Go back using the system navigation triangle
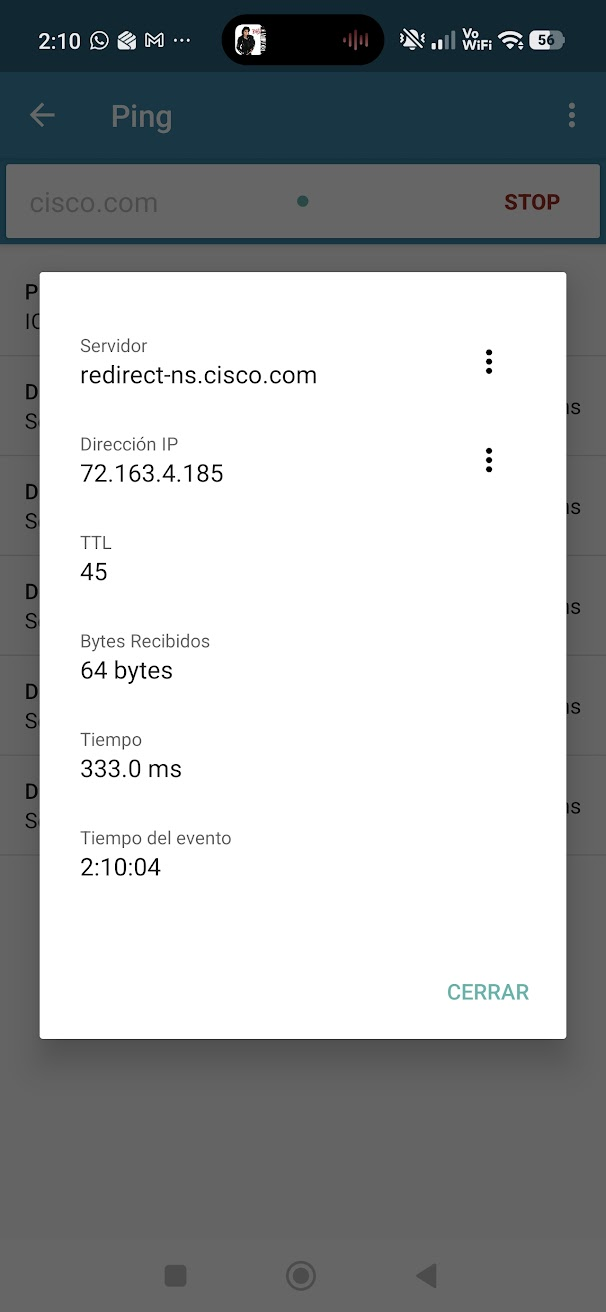This screenshot has width=606, height=1312. pos(427,1275)
